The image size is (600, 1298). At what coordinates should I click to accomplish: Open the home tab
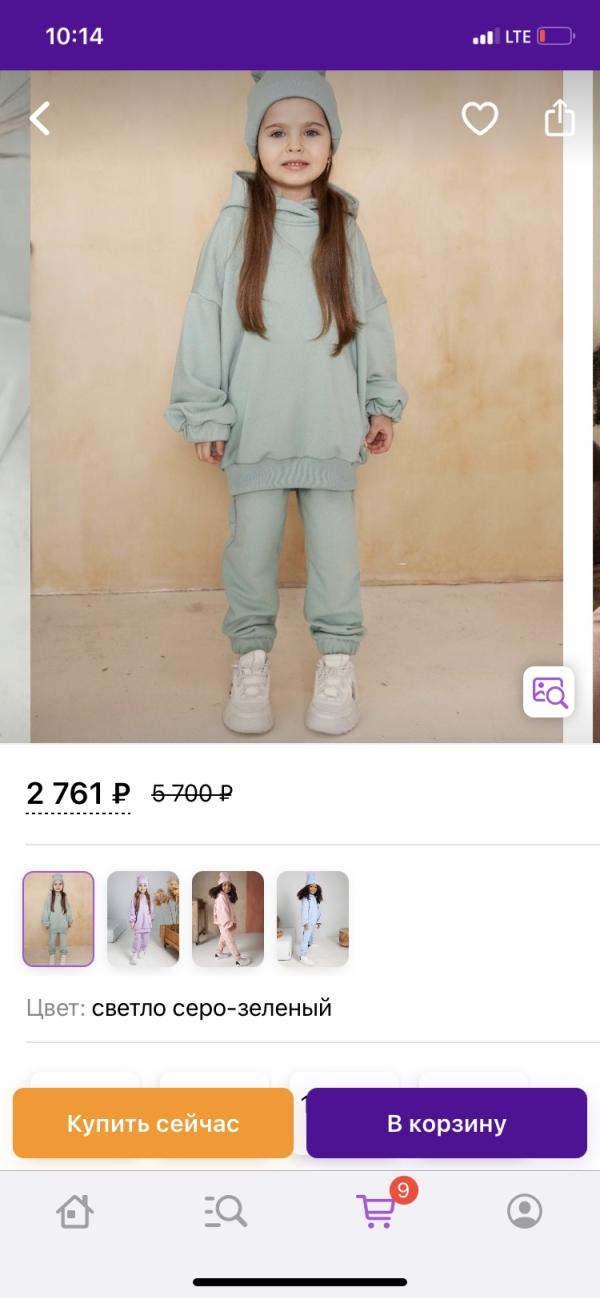click(x=75, y=1211)
